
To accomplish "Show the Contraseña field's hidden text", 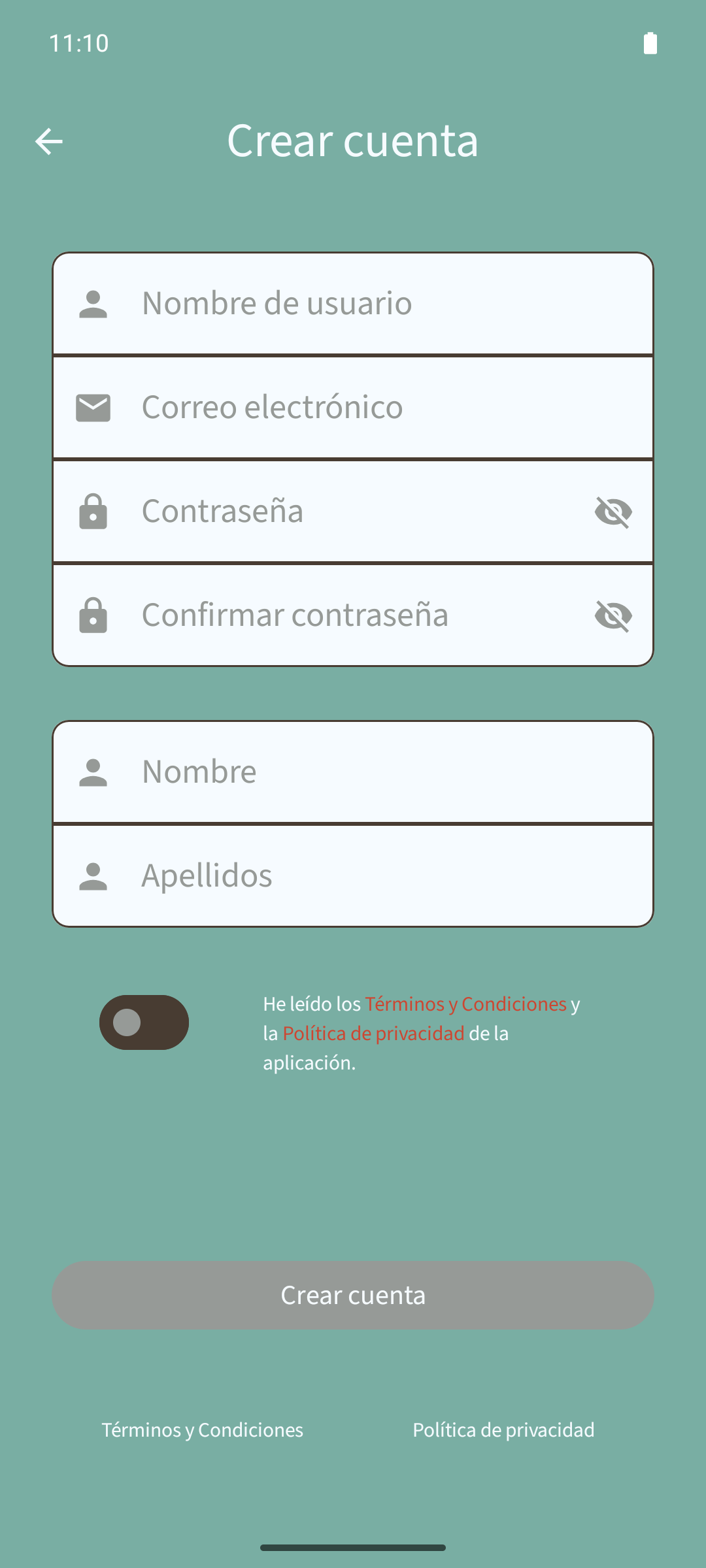I will [x=613, y=512].
